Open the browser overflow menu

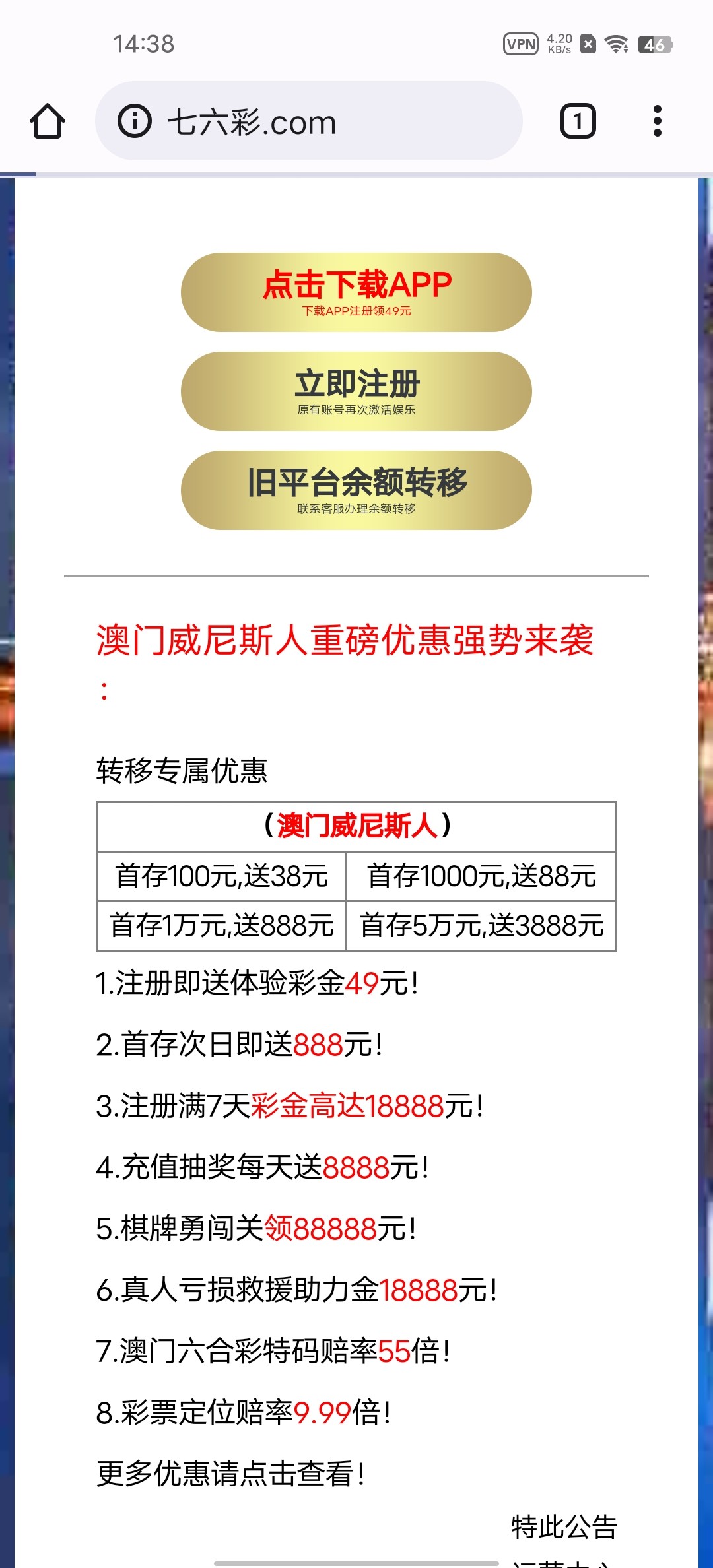click(x=657, y=121)
